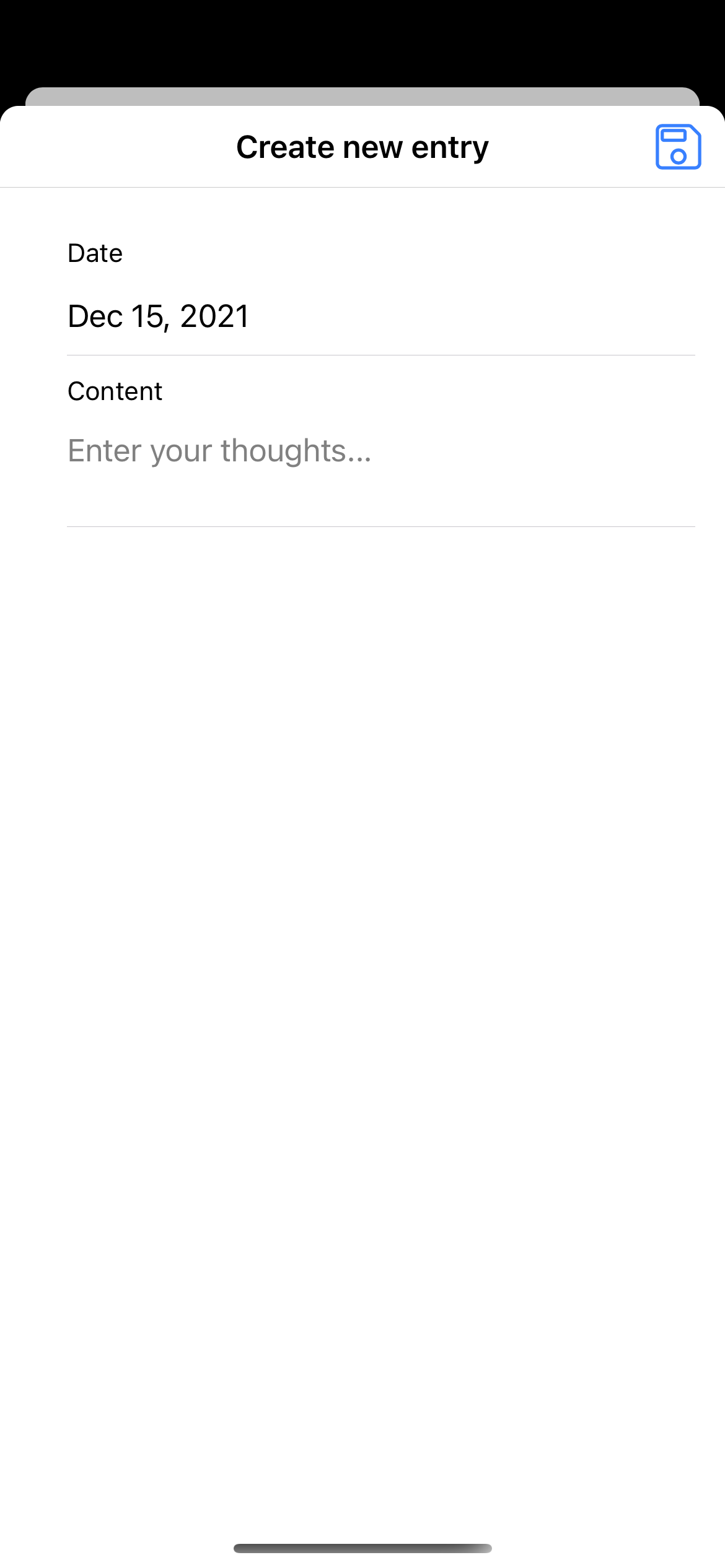
Task: Click the Content label heading
Action: tap(115, 391)
